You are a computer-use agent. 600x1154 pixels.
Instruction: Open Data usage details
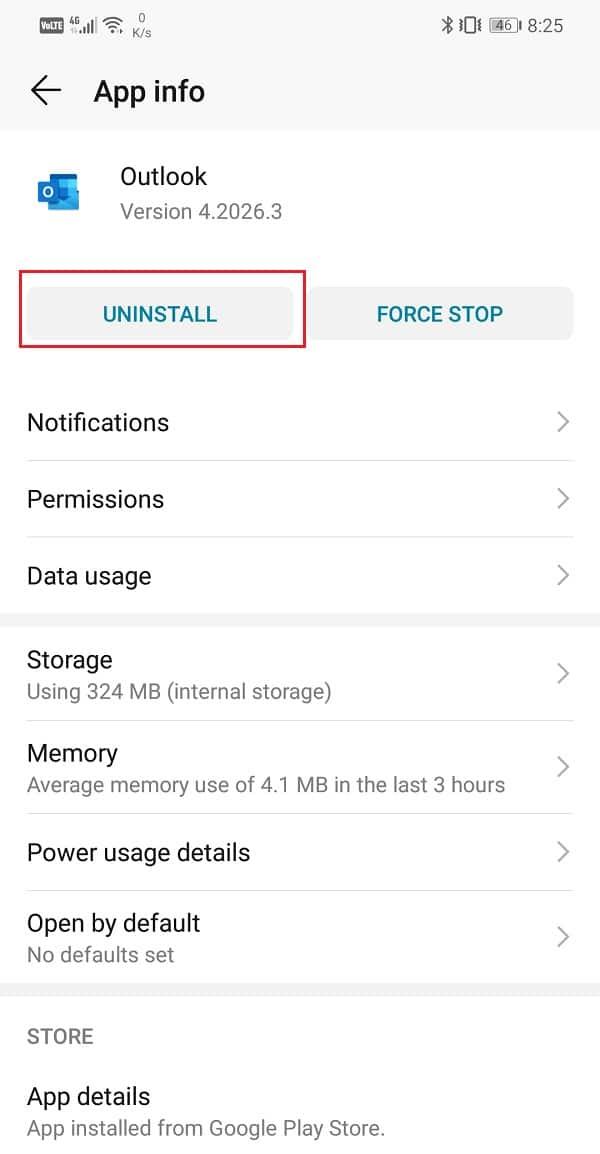(x=299, y=576)
